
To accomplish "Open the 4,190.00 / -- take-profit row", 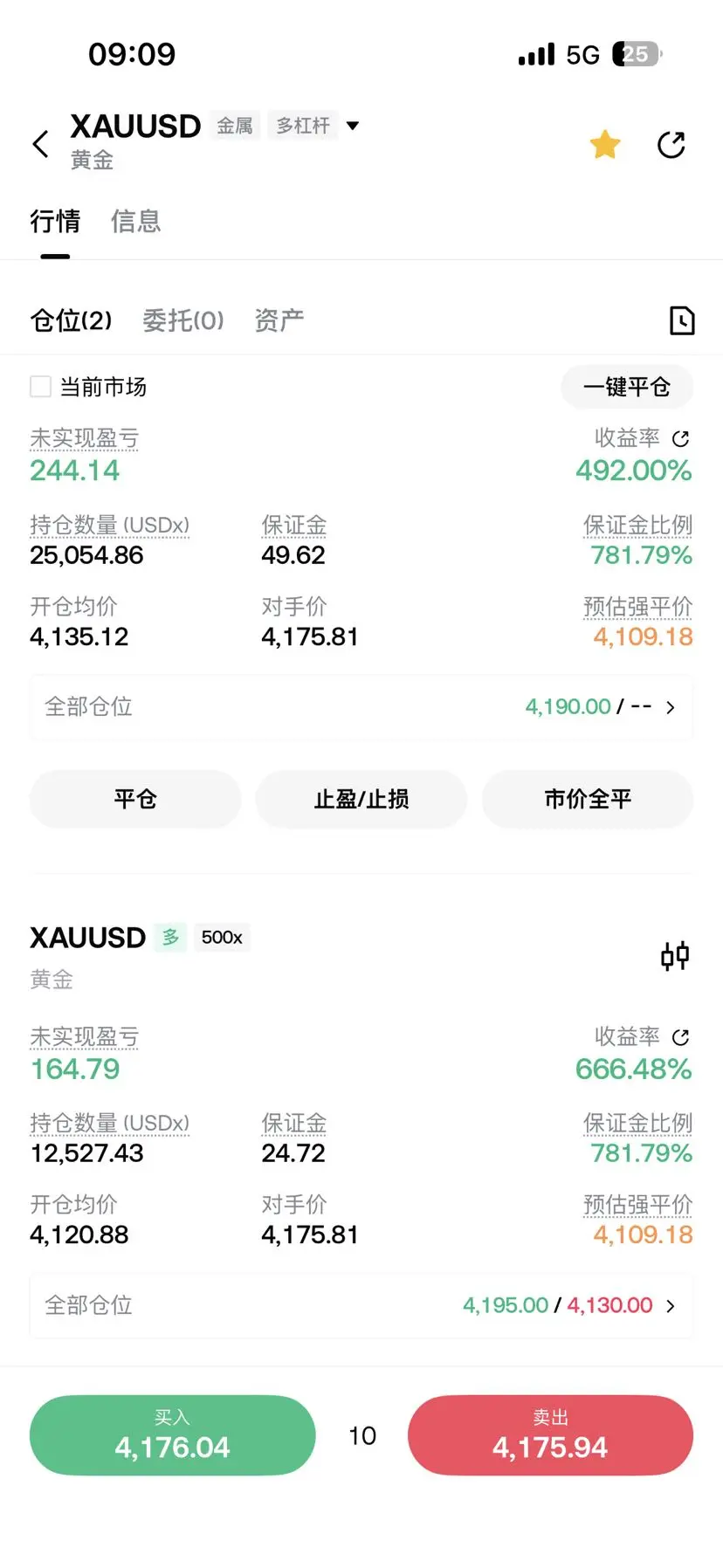I will [x=361, y=707].
